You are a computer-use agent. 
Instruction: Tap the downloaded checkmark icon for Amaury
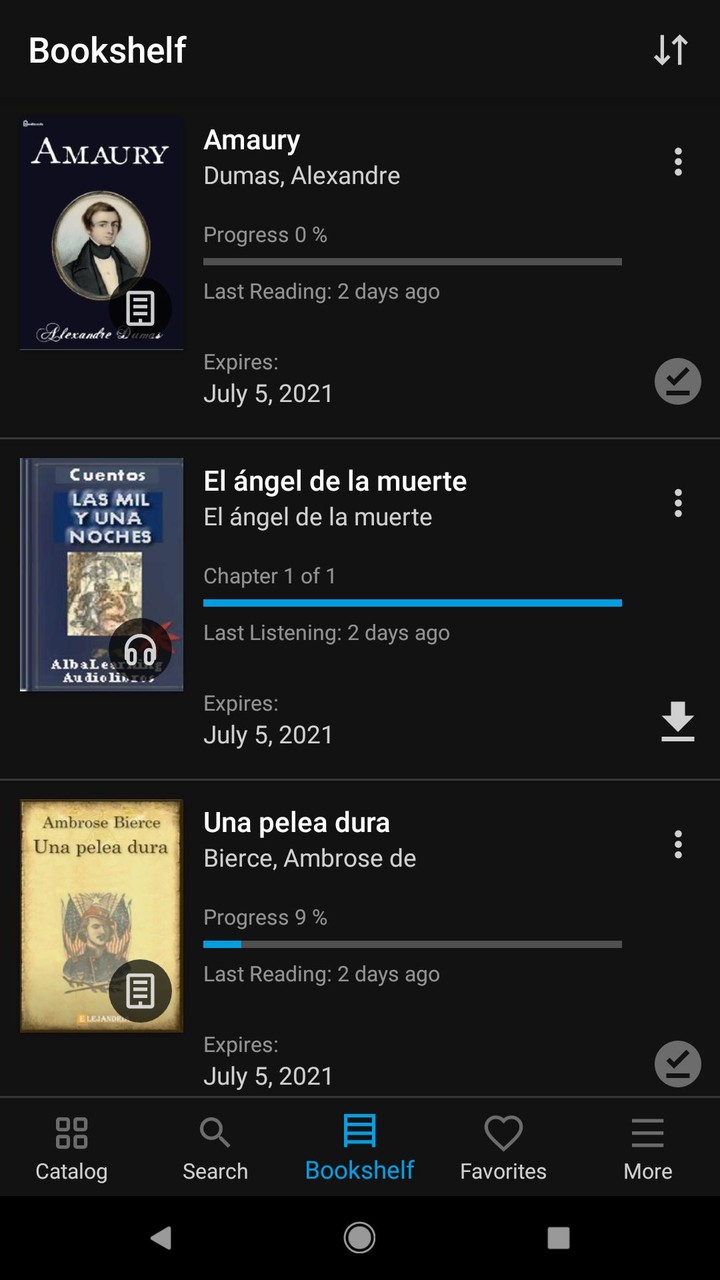(678, 381)
